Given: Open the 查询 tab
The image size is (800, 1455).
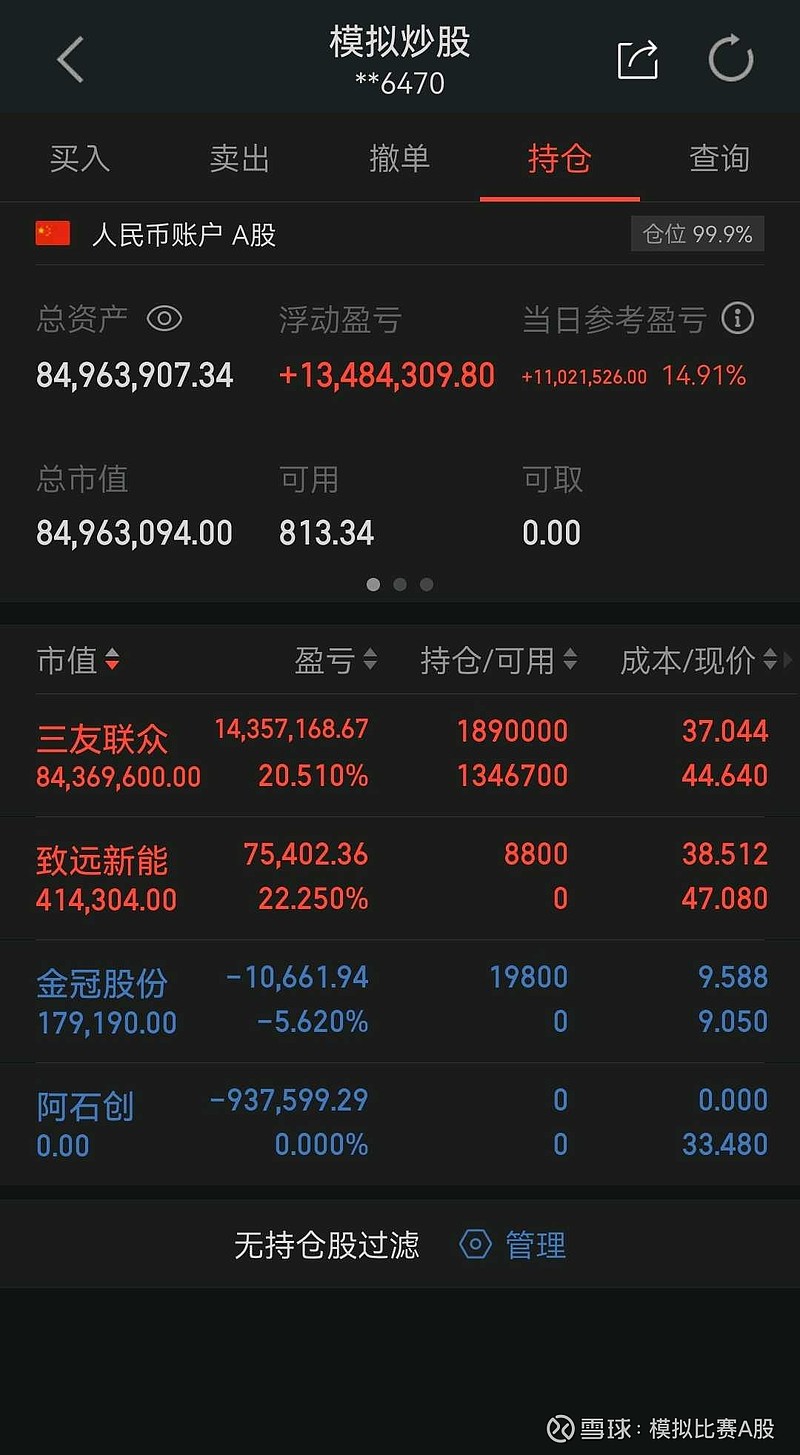Looking at the screenshot, I should [718, 158].
